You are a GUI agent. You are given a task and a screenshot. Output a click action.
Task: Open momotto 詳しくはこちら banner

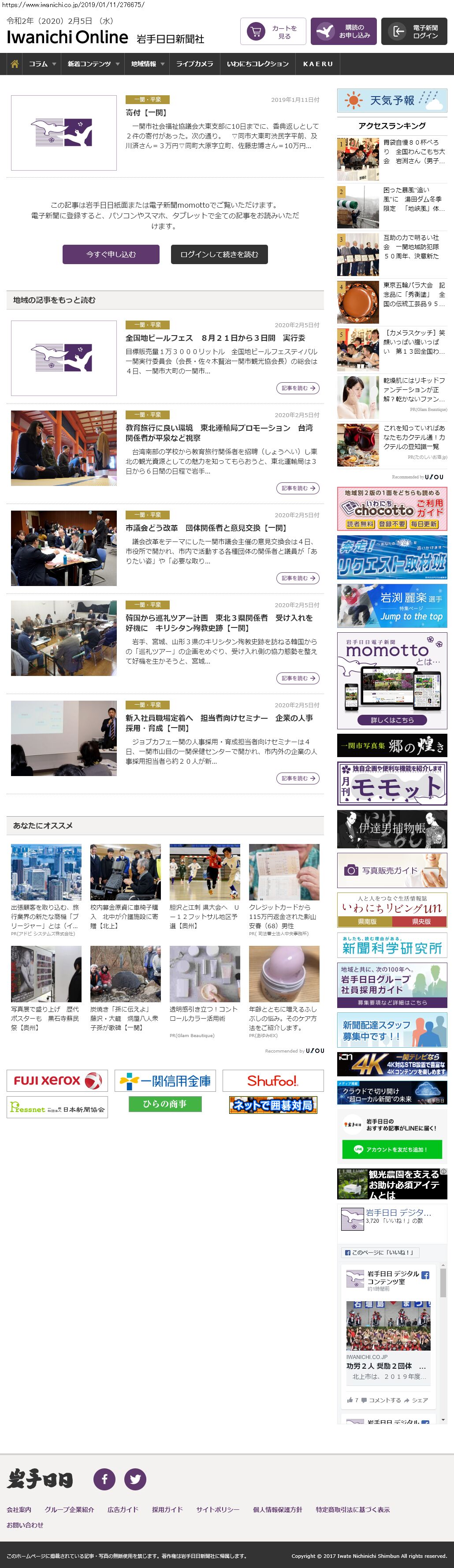(x=392, y=720)
